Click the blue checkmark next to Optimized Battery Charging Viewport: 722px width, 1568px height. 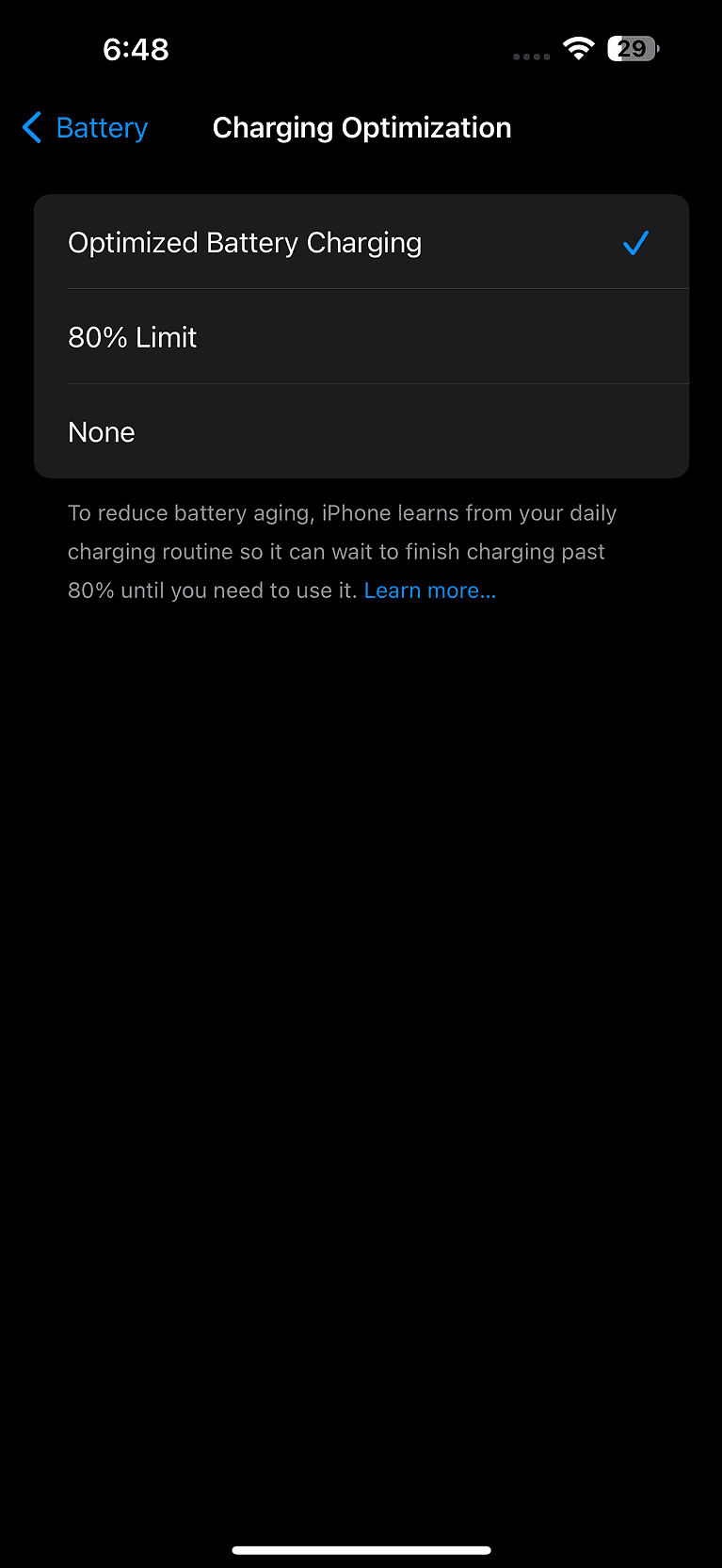point(635,242)
